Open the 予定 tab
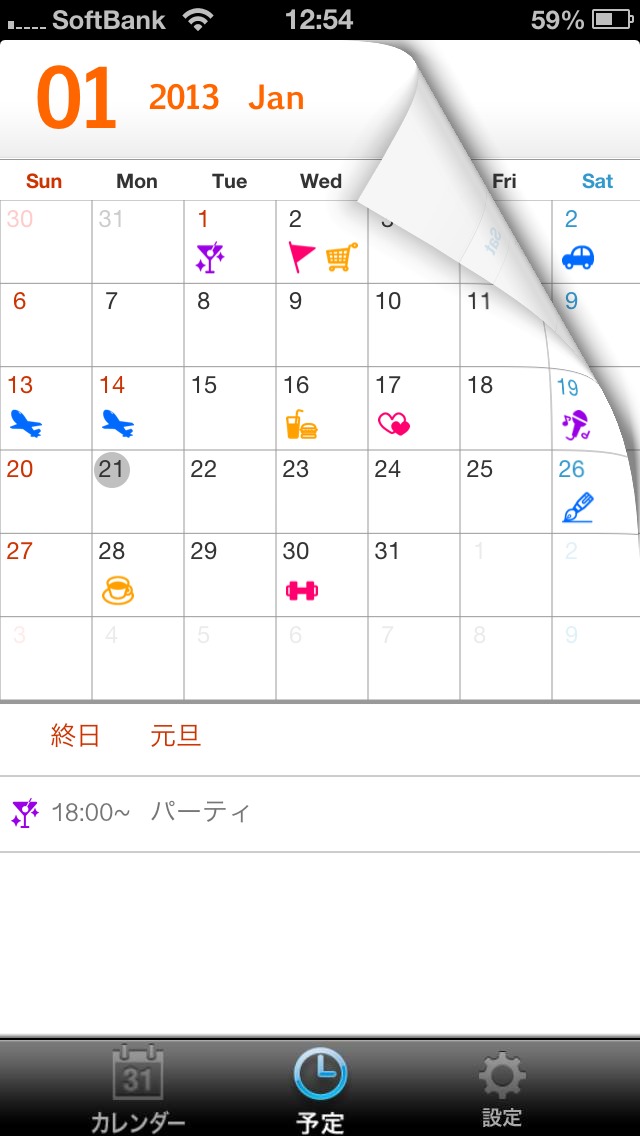The width and height of the screenshot is (640, 1136). click(x=320, y=1087)
